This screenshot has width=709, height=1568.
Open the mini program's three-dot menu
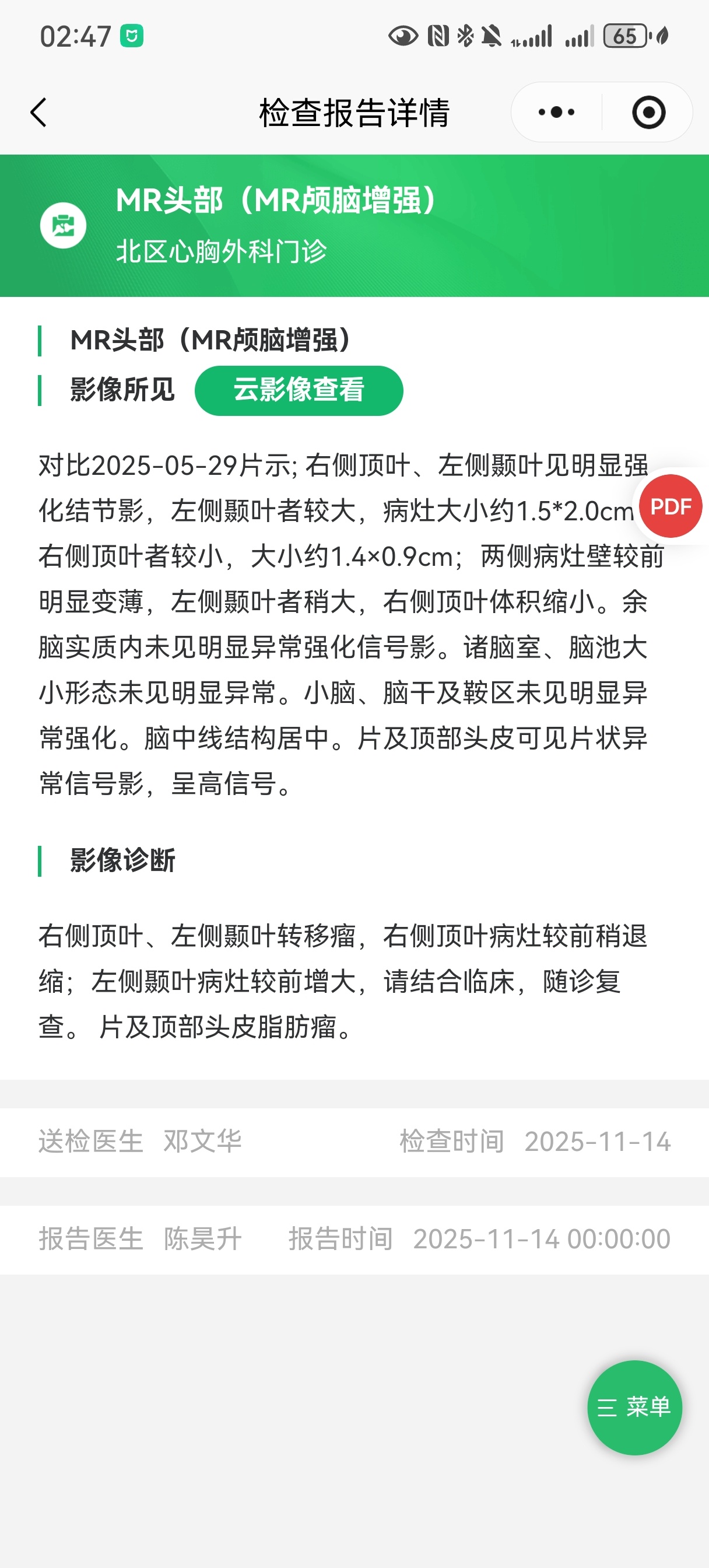[556, 113]
